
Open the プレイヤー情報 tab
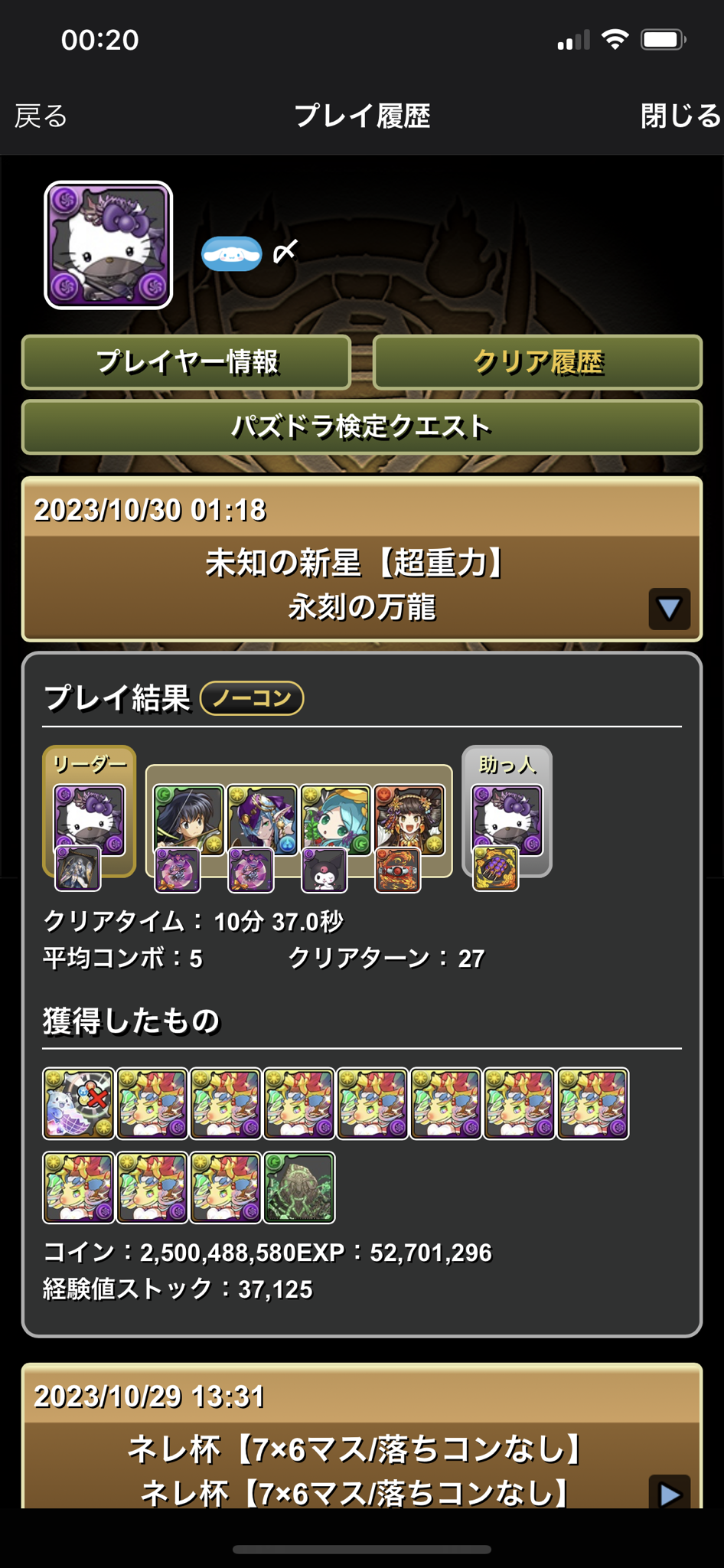[x=186, y=362]
